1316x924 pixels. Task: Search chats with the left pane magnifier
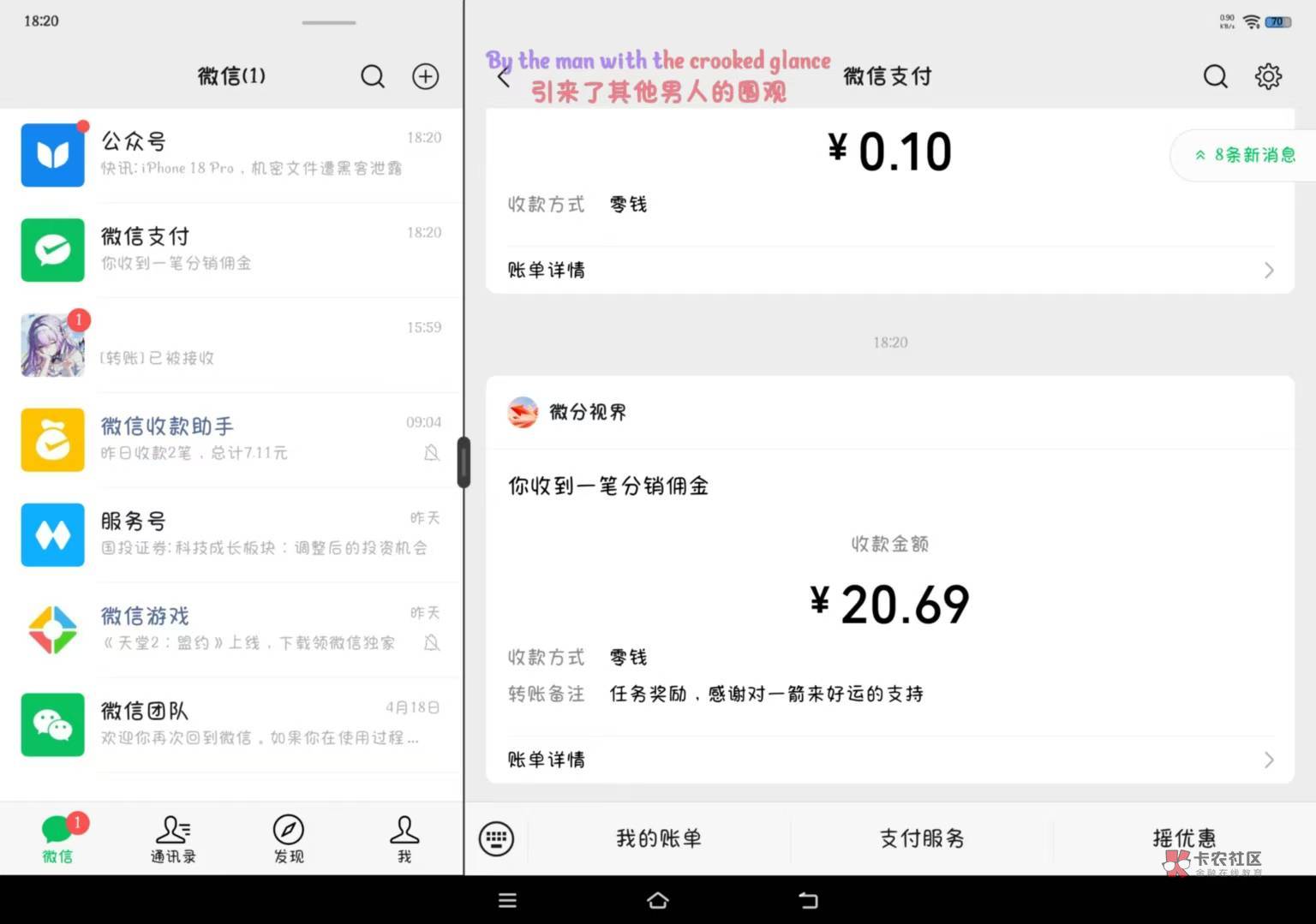(x=373, y=76)
